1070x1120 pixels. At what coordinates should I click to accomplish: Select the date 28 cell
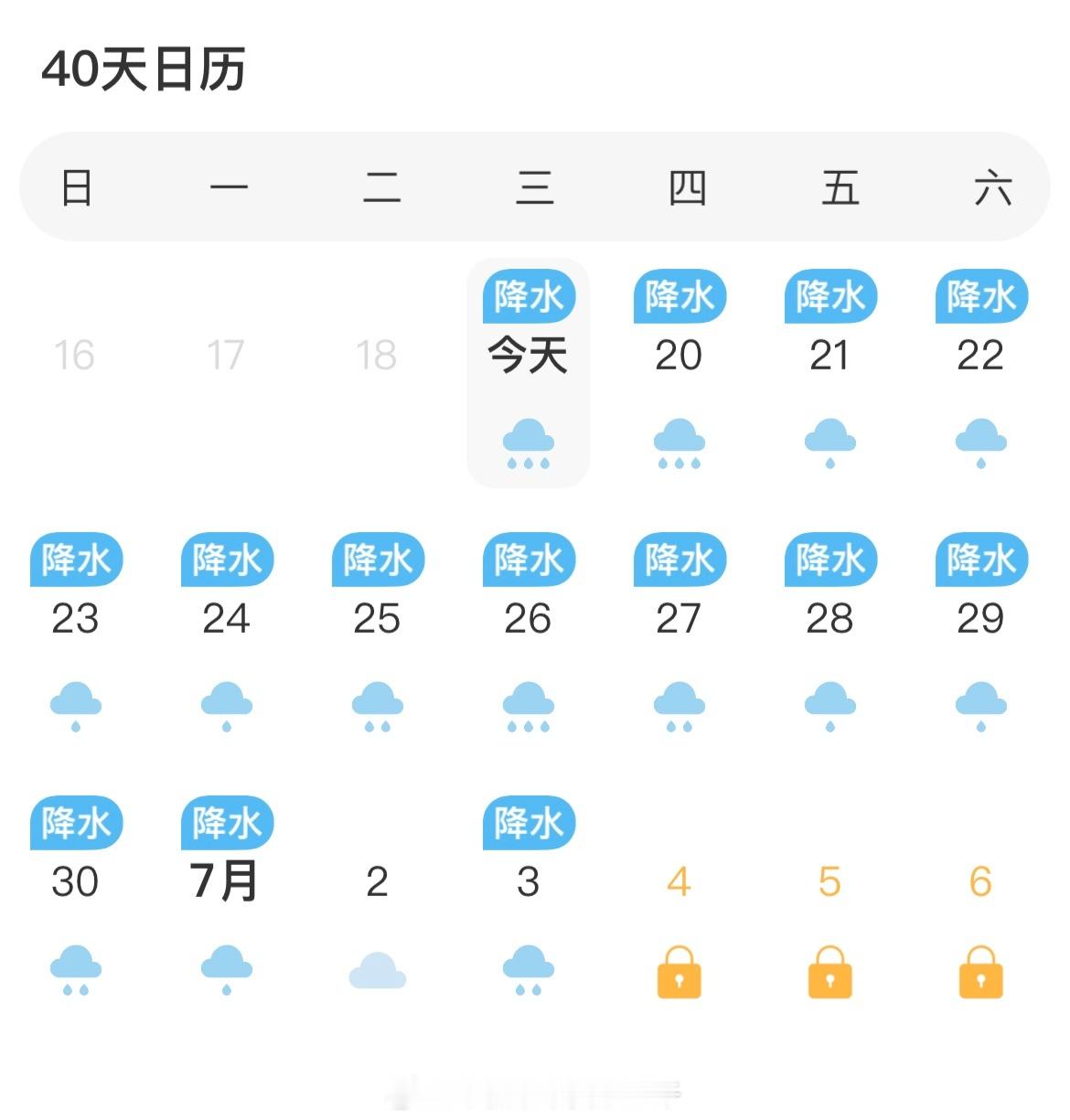pos(830,619)
